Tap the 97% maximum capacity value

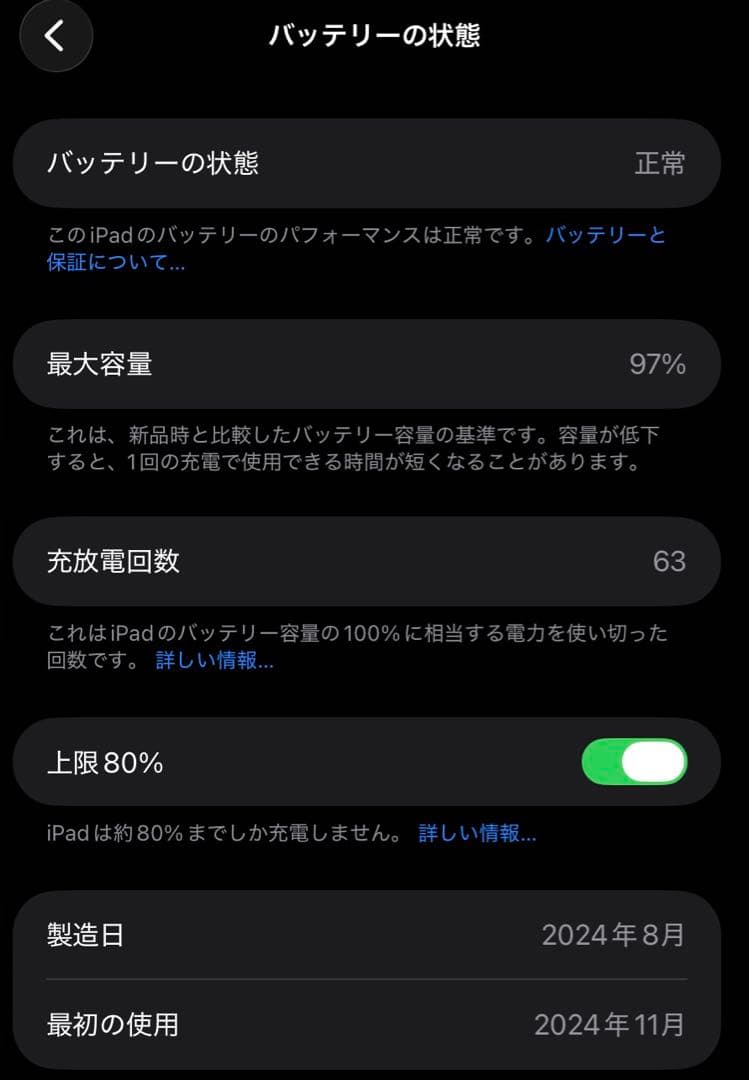pos(659,364)
